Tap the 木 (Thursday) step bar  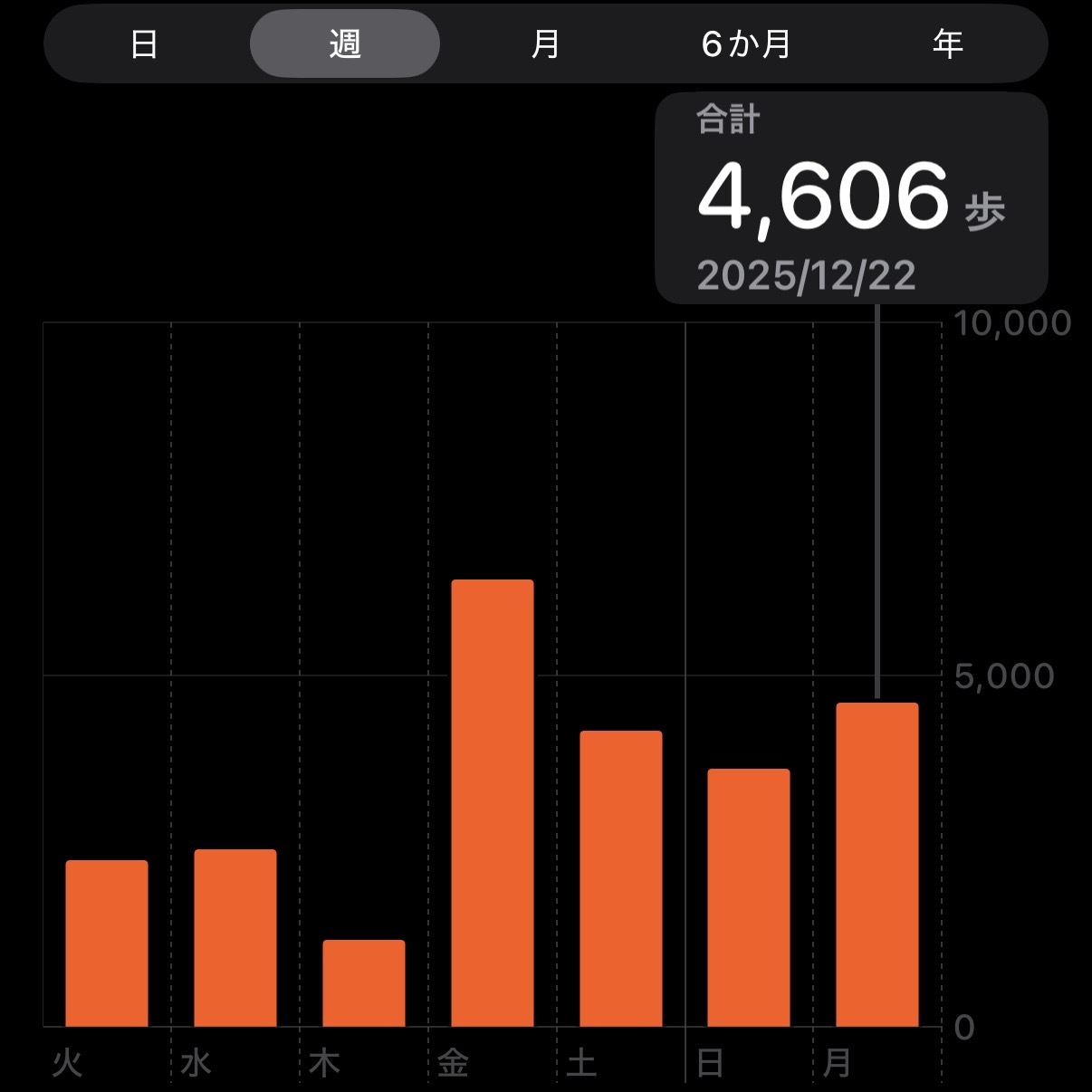364,982
